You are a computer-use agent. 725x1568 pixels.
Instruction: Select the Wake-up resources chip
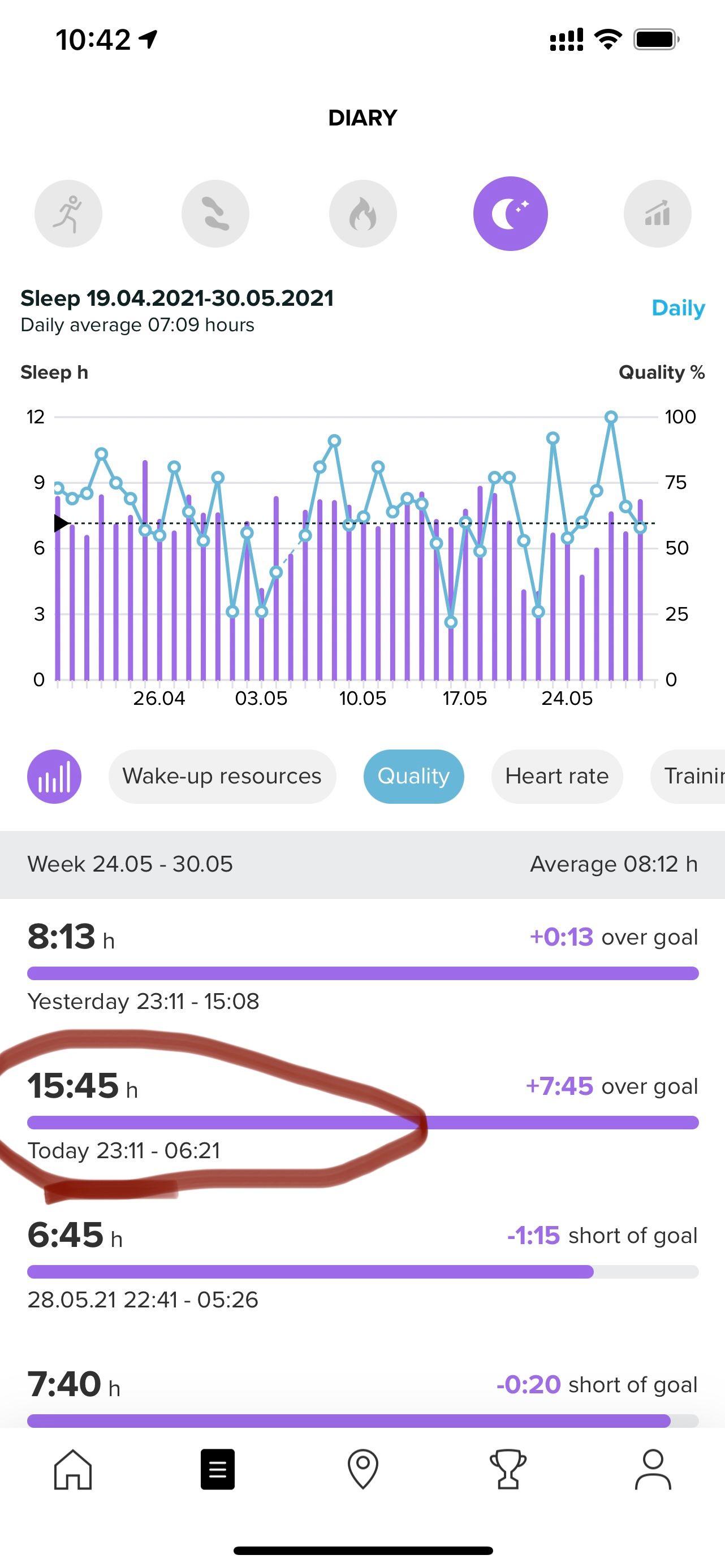[x=222, y=776]
